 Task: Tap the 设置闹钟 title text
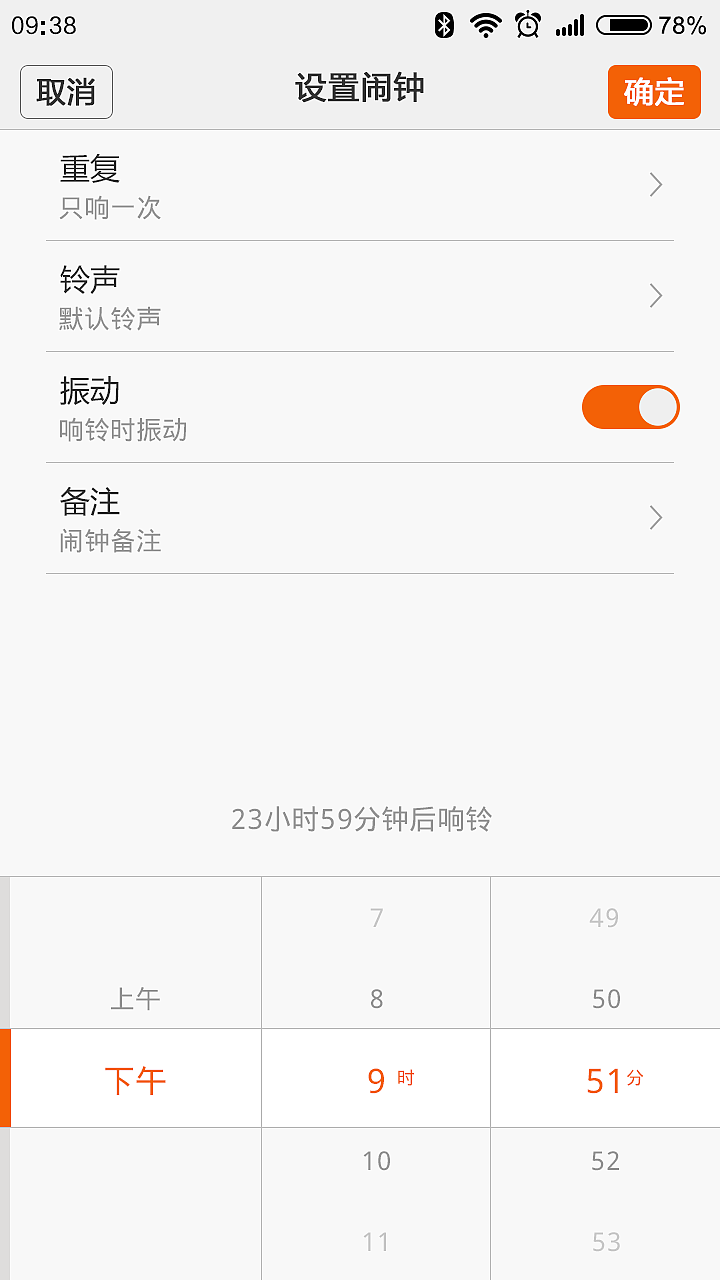360,88
